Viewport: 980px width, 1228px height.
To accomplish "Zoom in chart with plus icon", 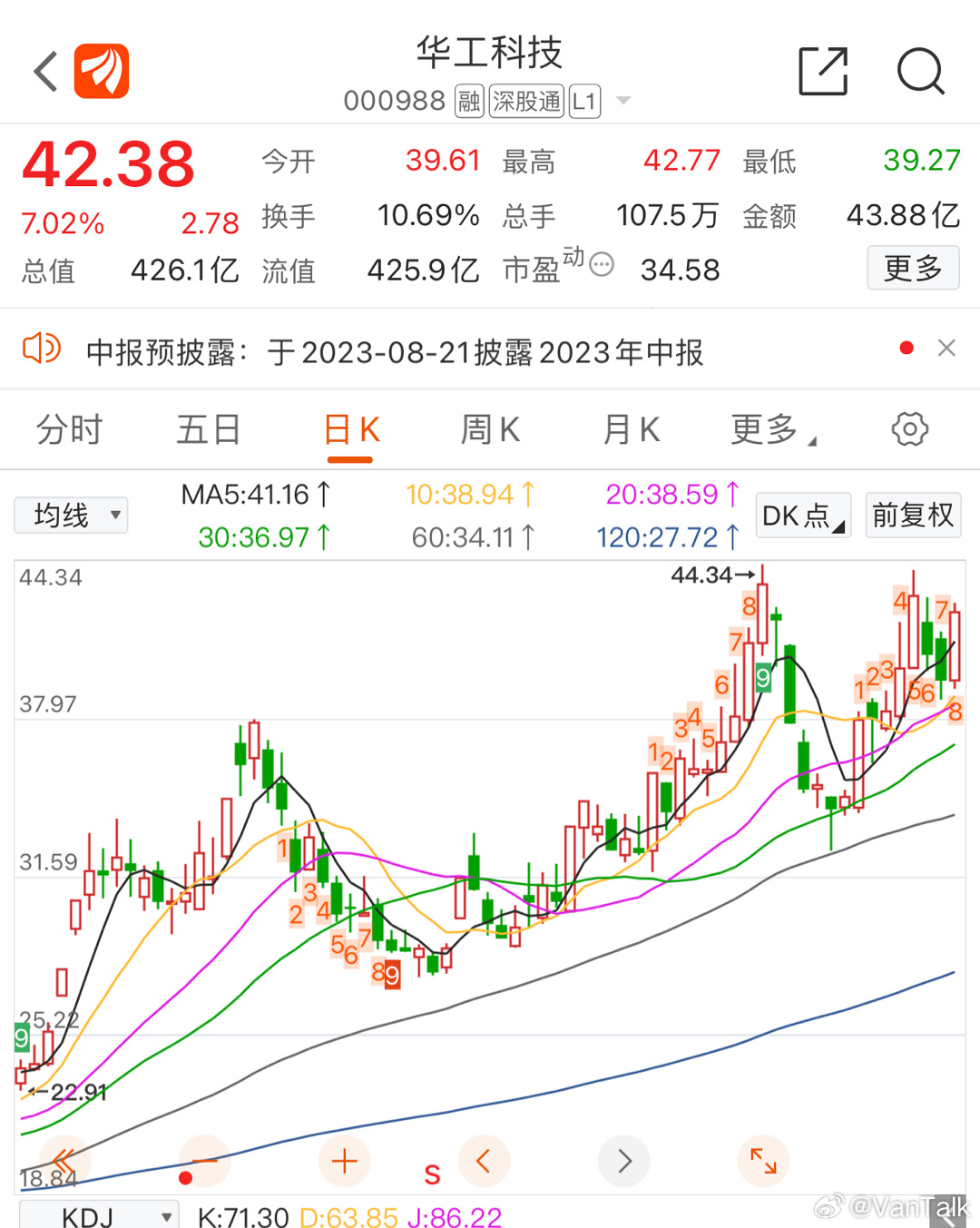I will tap(345, 1160).
